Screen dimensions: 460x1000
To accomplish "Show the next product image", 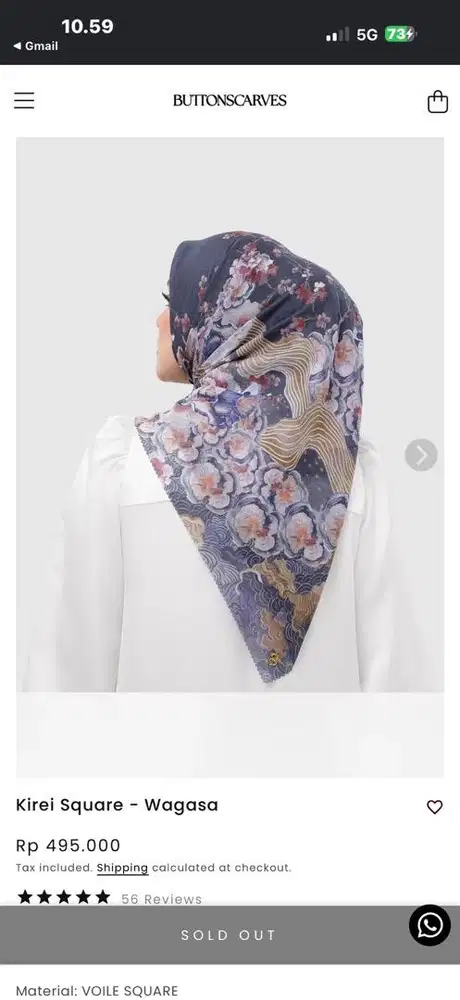I will coord(421,455).
